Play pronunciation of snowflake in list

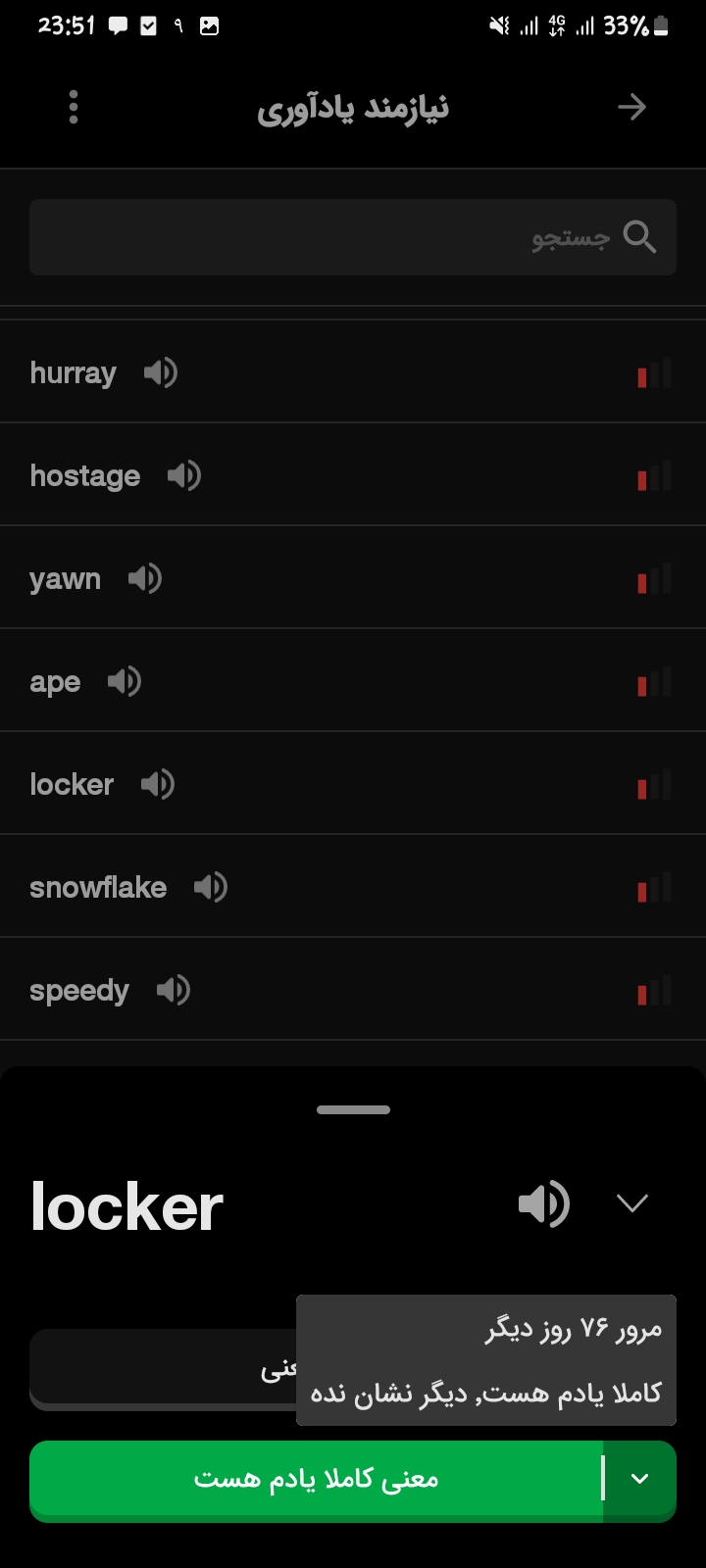coord(211,887)
